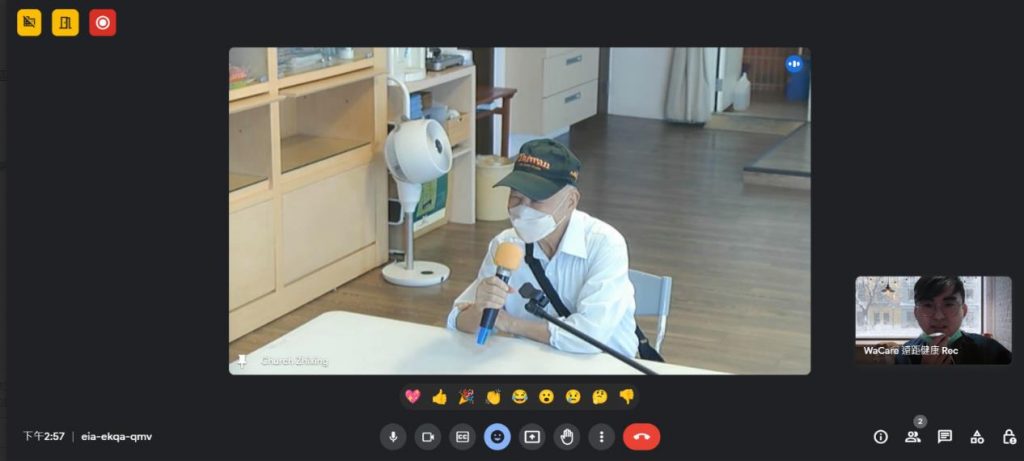Open the activities panel
Screen dimensions: 1024x461
coord(977,437)
